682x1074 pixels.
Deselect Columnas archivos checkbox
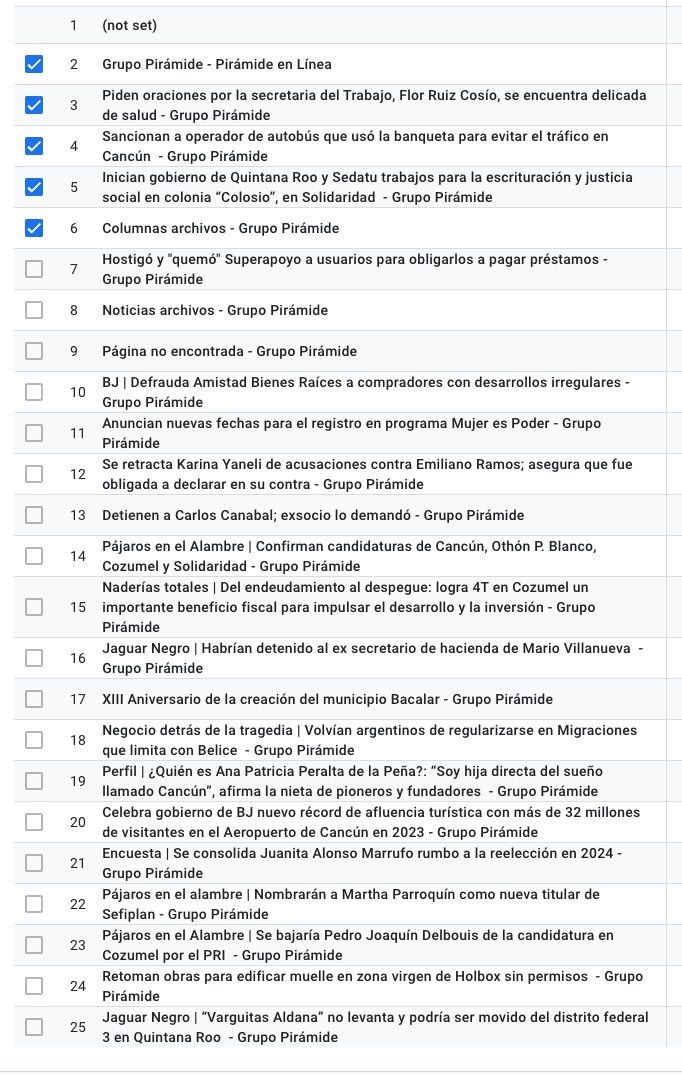coord(34,228)
